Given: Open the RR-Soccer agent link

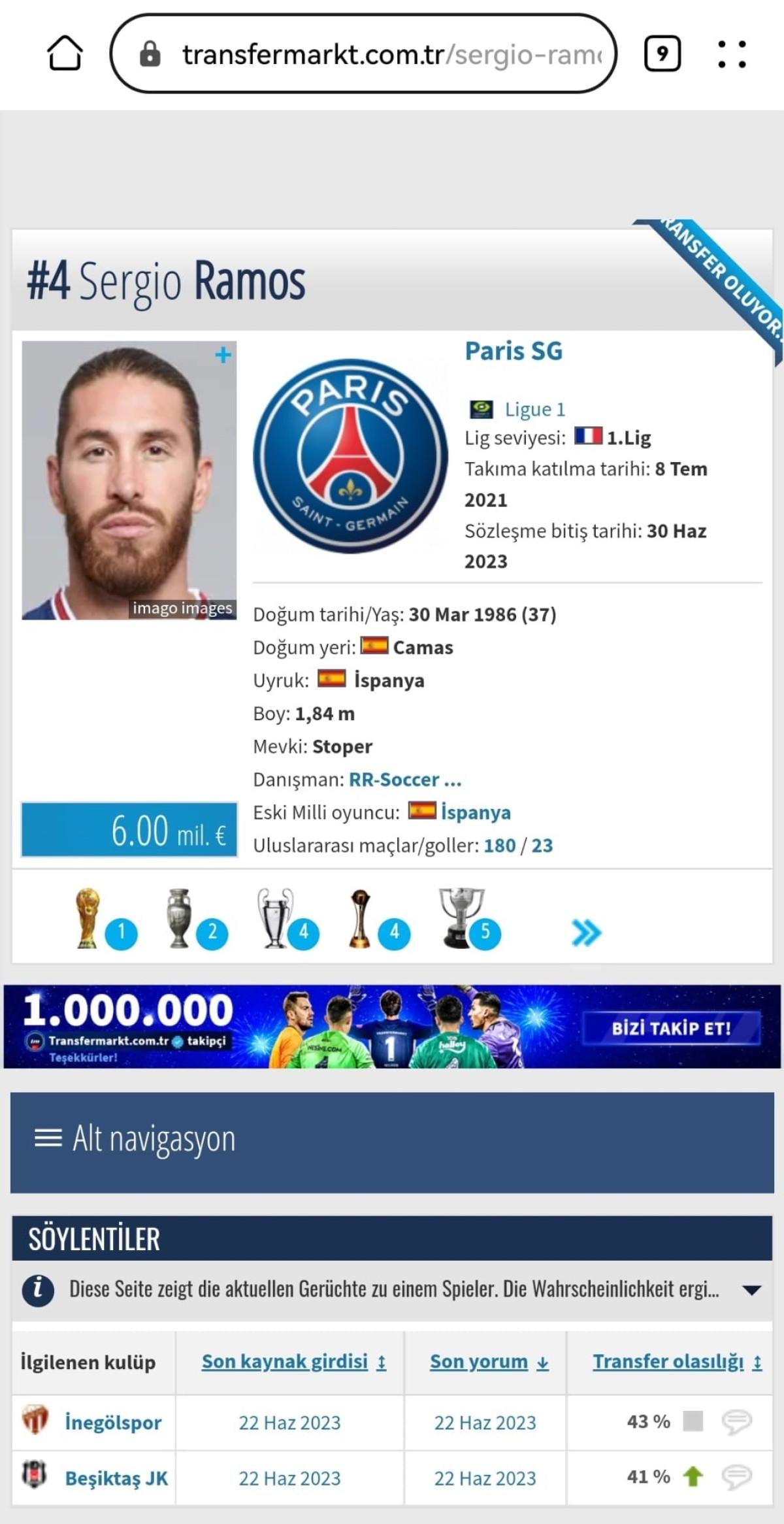Looking at the screenshot, I should [404, 780].
